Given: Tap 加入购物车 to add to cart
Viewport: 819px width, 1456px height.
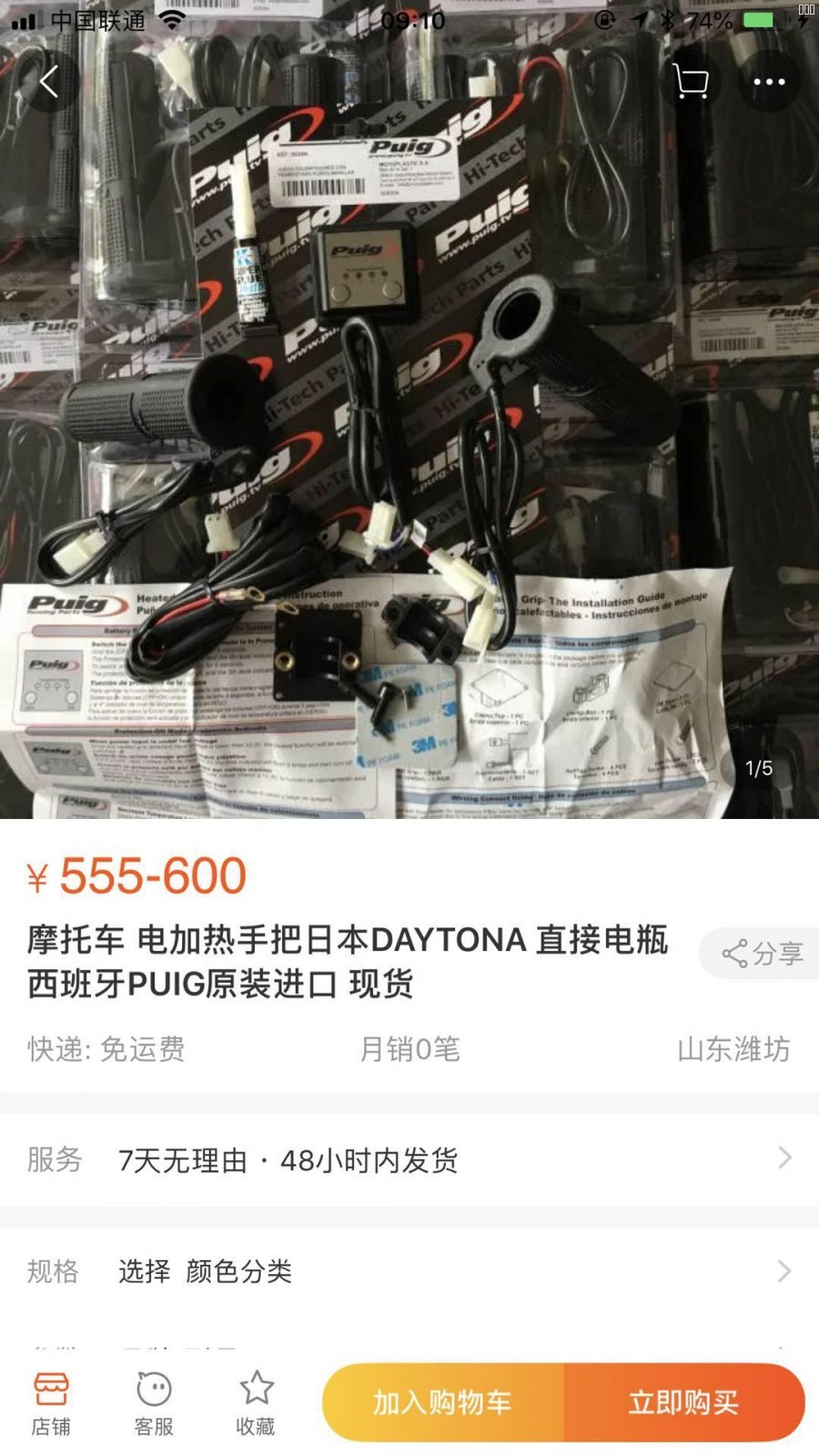Looking at the screenshot, I should tap(443, 1402).
